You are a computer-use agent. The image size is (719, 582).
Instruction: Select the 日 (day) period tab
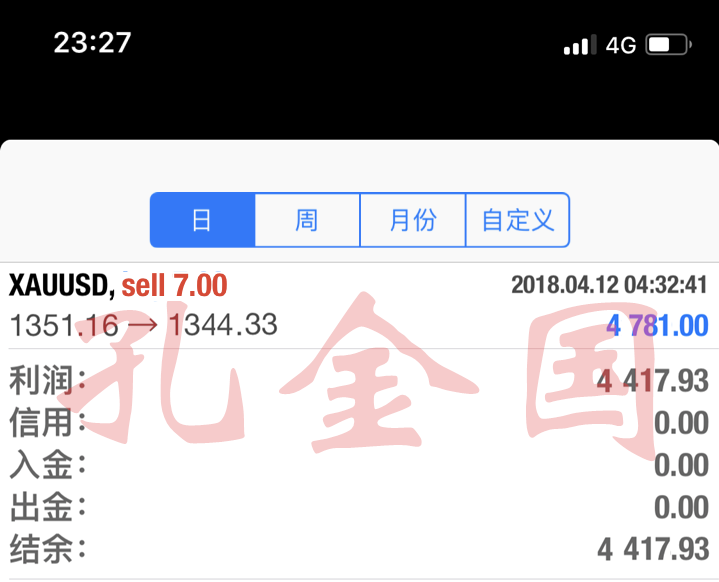(x=203, y=220)
